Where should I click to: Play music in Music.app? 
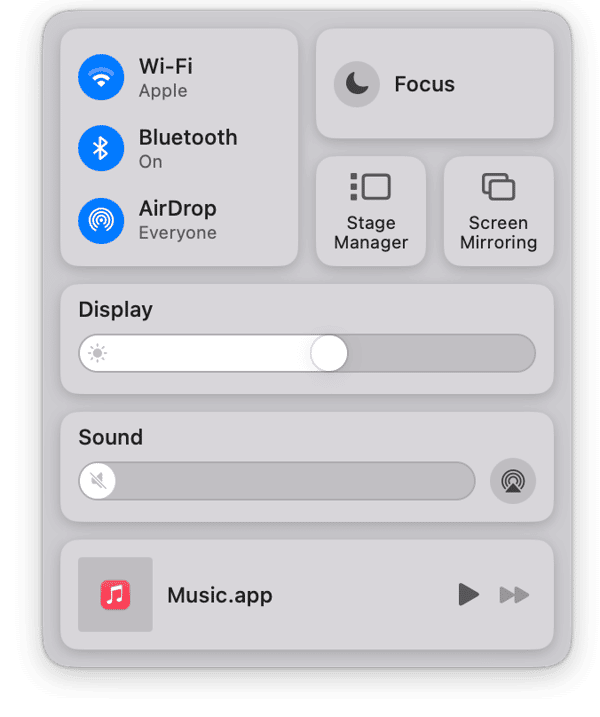click(468, 595)
